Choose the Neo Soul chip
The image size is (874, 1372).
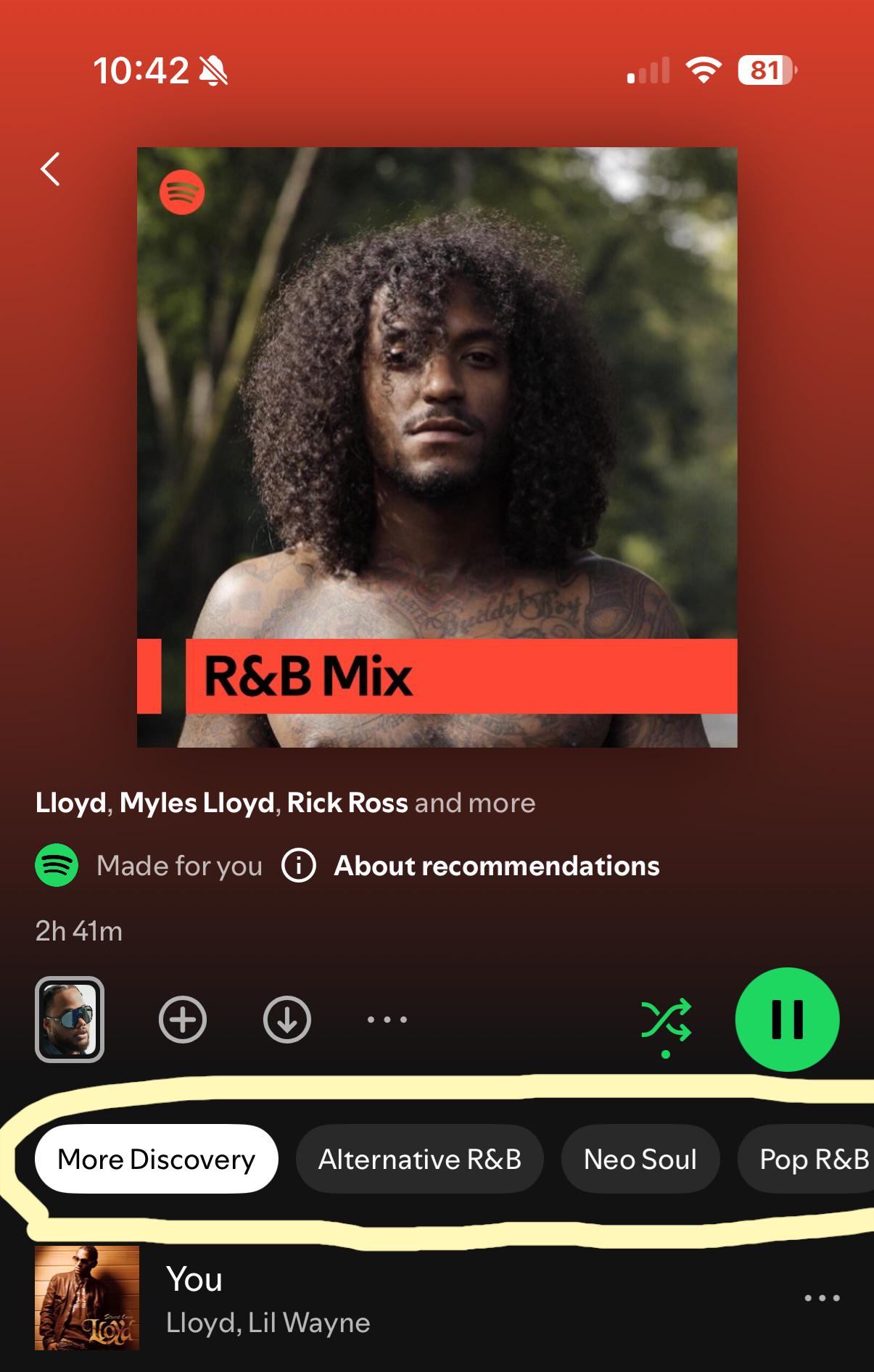pos(640,1159)
